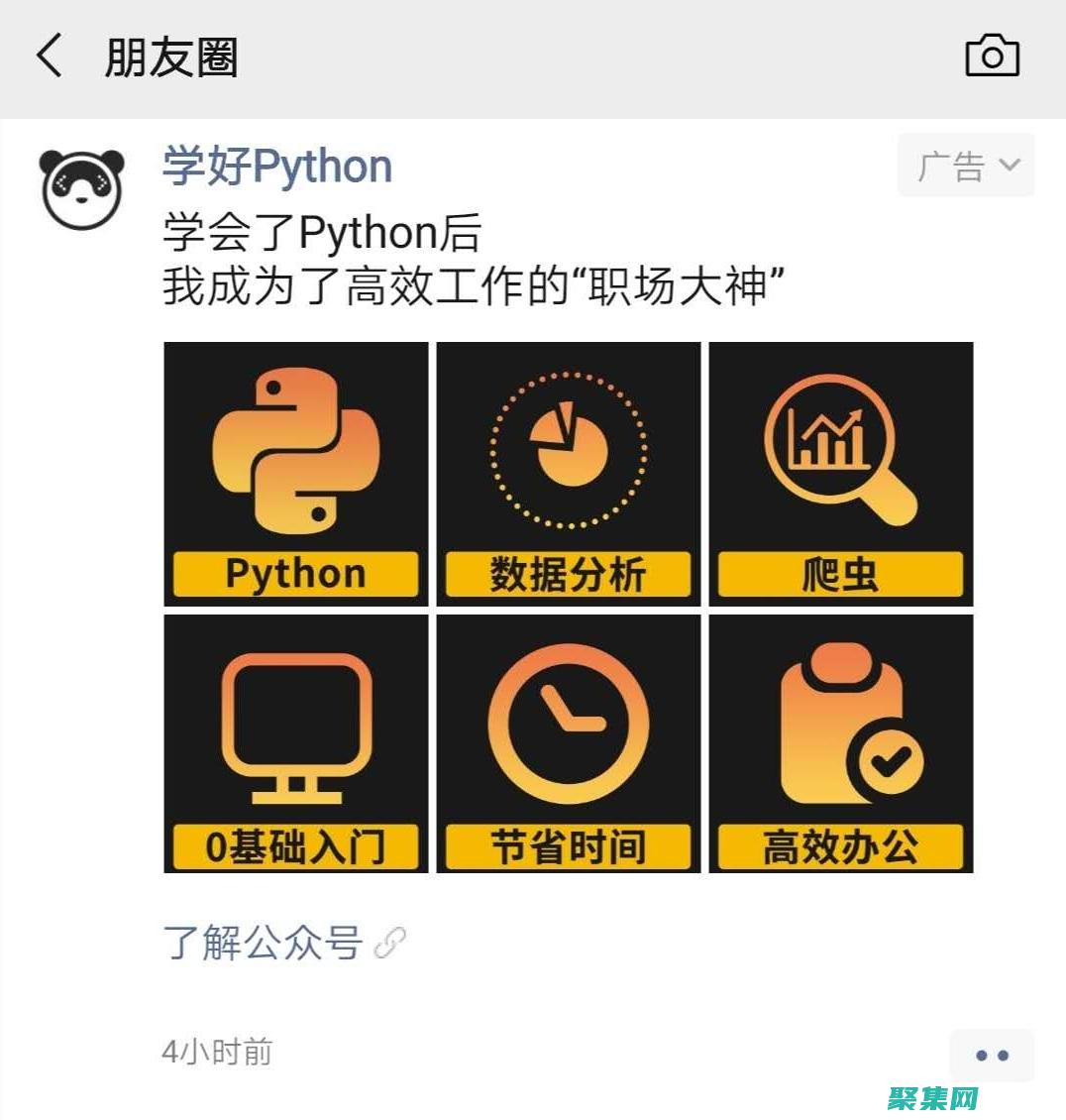
Task: Click the 学好Python panda avatar
Action: pos(82,188)
